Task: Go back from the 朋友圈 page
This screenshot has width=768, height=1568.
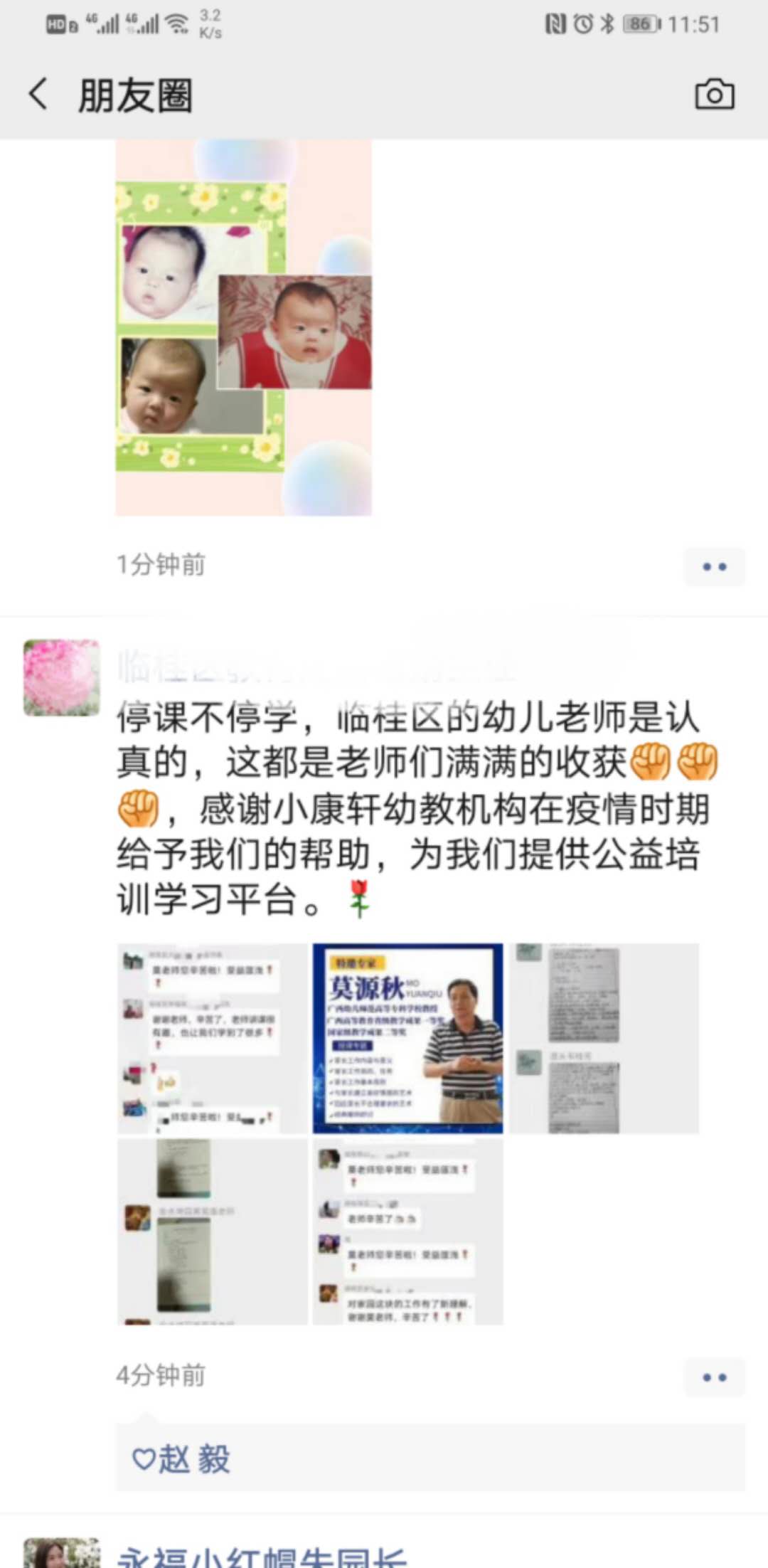Action: point(38,95)
